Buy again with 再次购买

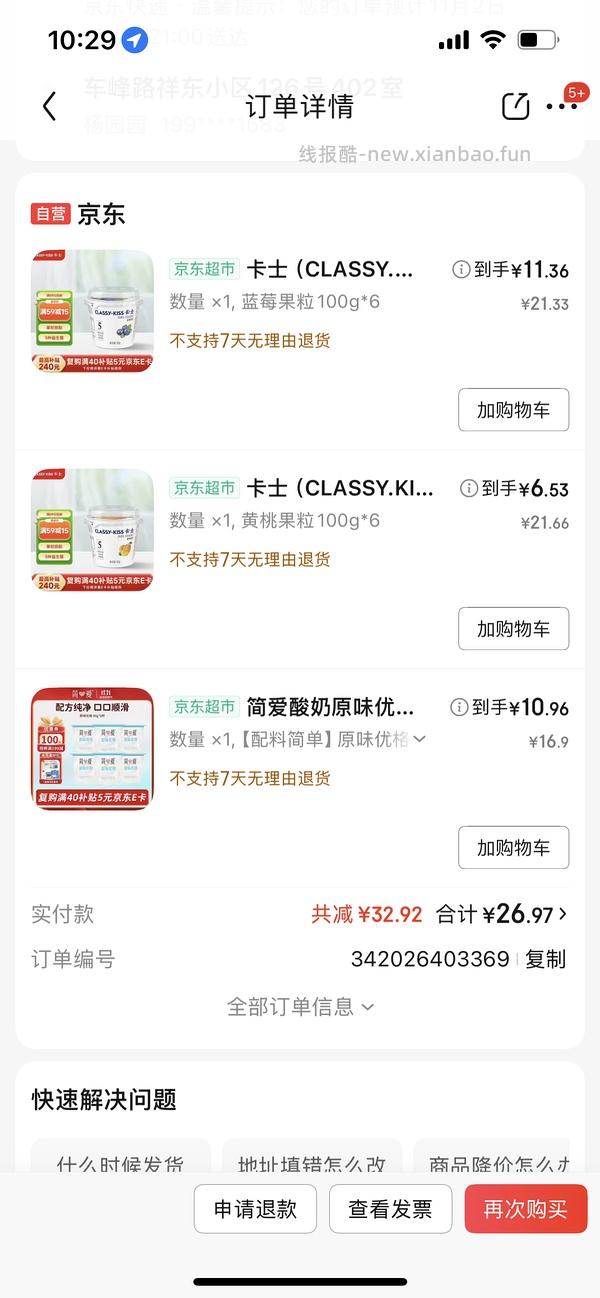tap(525, 1209)
